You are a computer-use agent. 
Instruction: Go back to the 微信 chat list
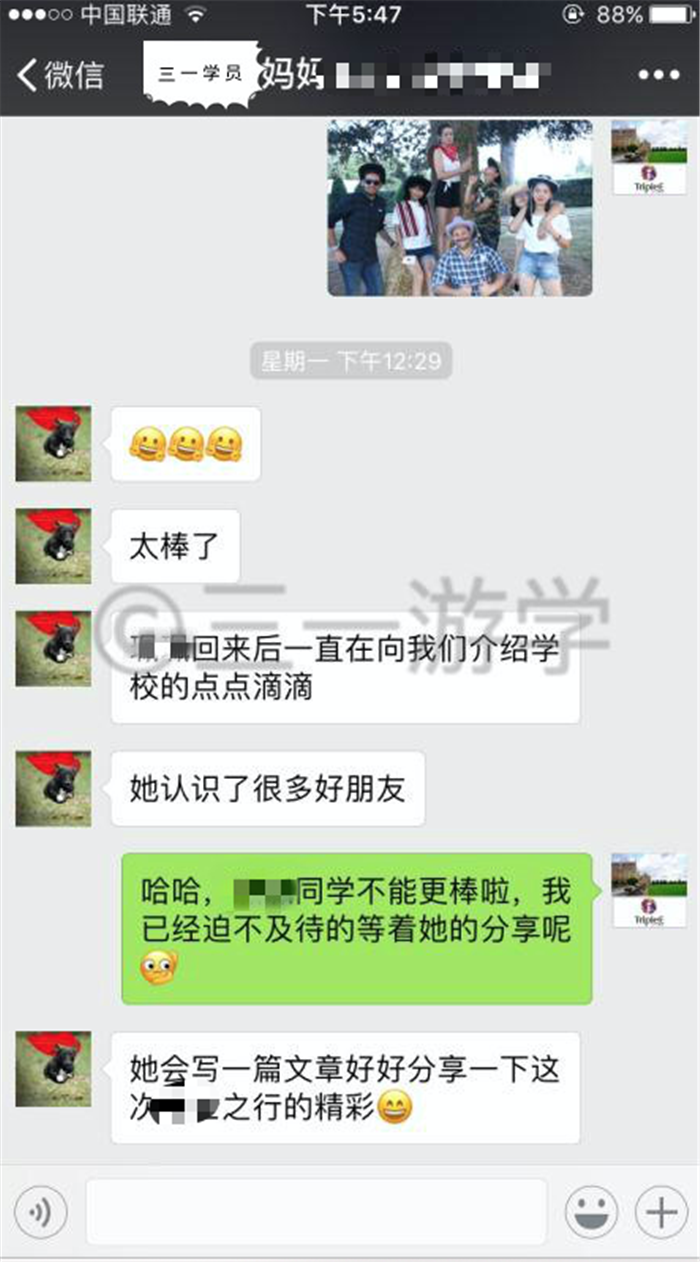(60, 74)
